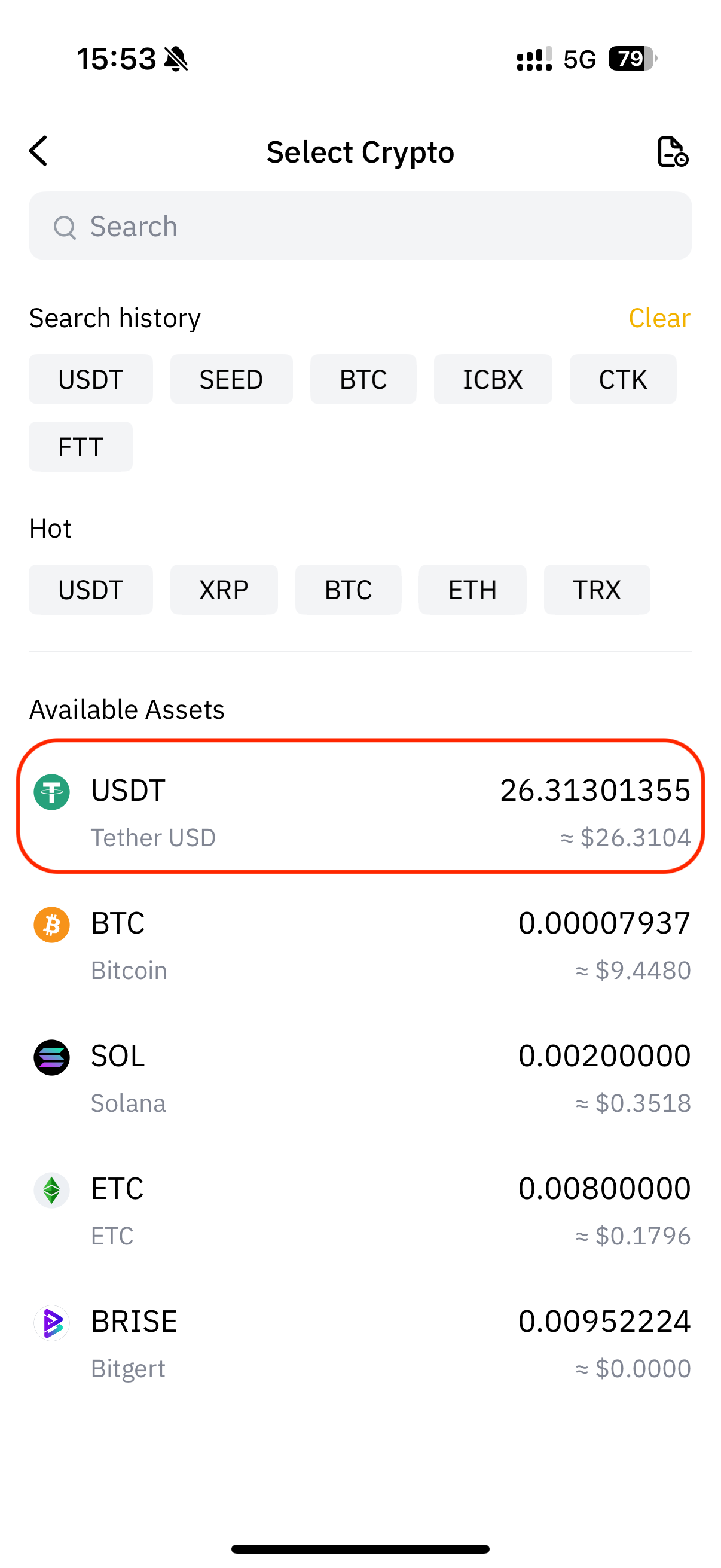Tap the BRISE Bitgert coin icon
The height and width of the screenshot is (1568, 721).
click(x=52, y=1322)
